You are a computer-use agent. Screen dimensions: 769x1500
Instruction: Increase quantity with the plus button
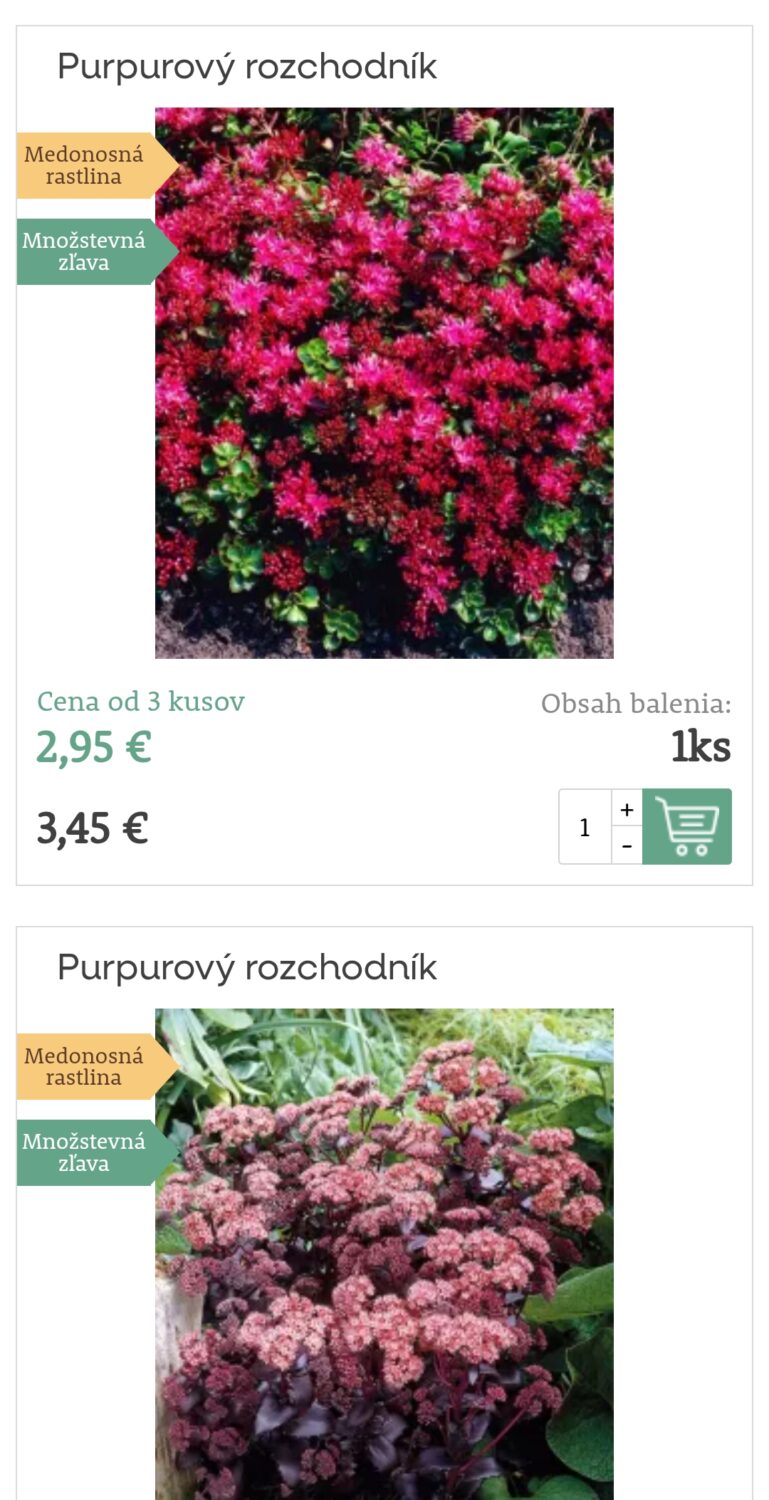(627, 808)
